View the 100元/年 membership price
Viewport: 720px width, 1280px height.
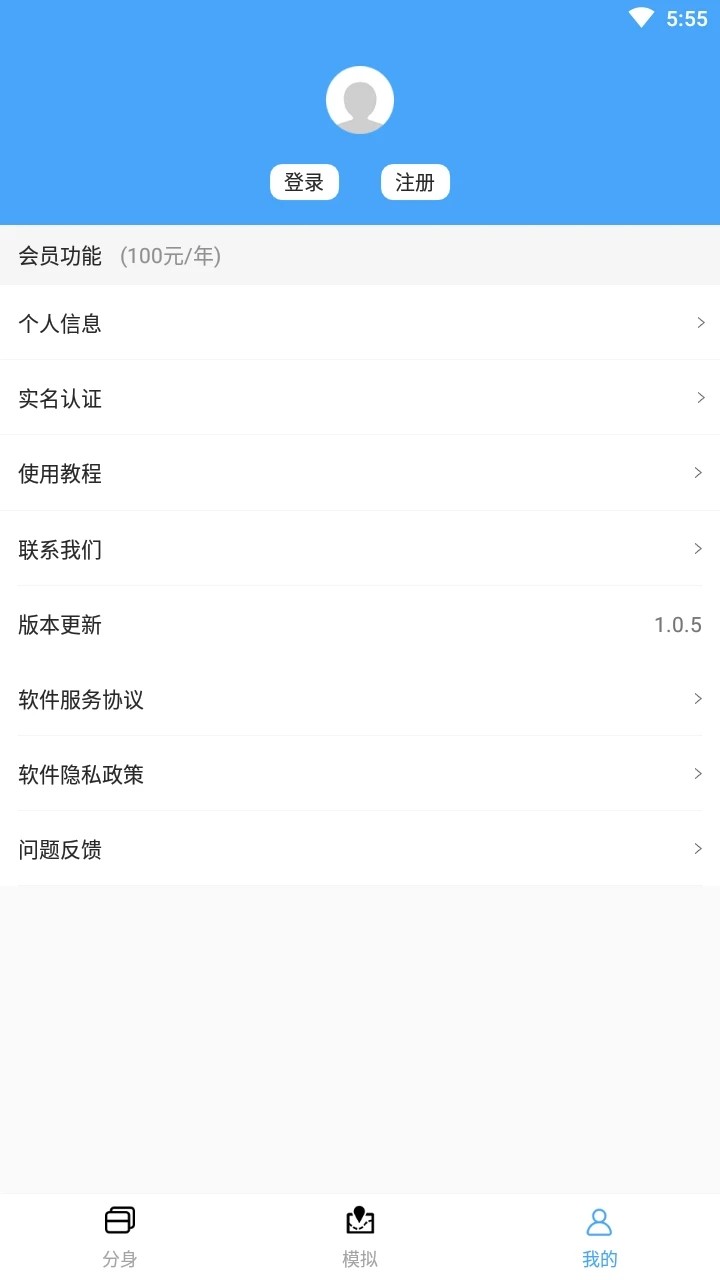[x=170, y=256]
